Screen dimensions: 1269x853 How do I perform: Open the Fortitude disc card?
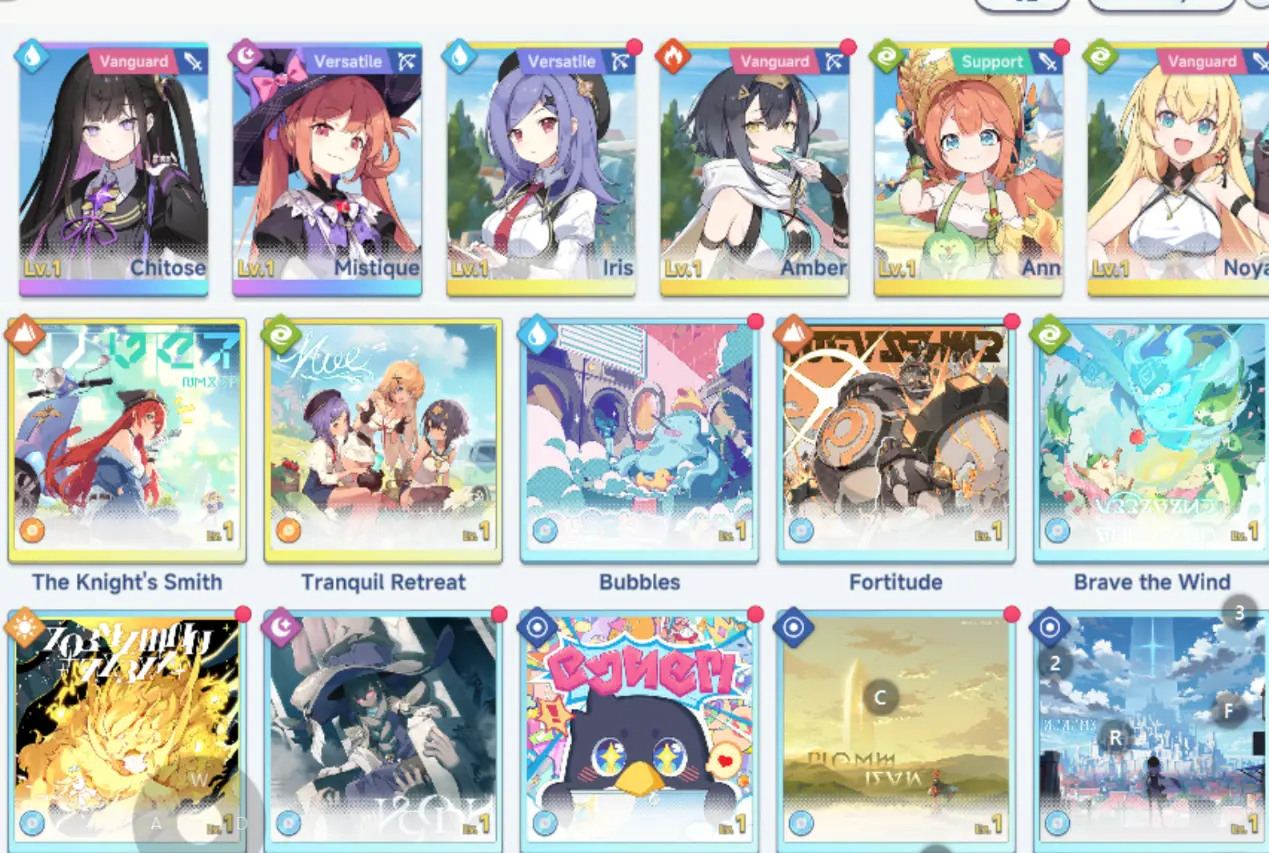895,440
